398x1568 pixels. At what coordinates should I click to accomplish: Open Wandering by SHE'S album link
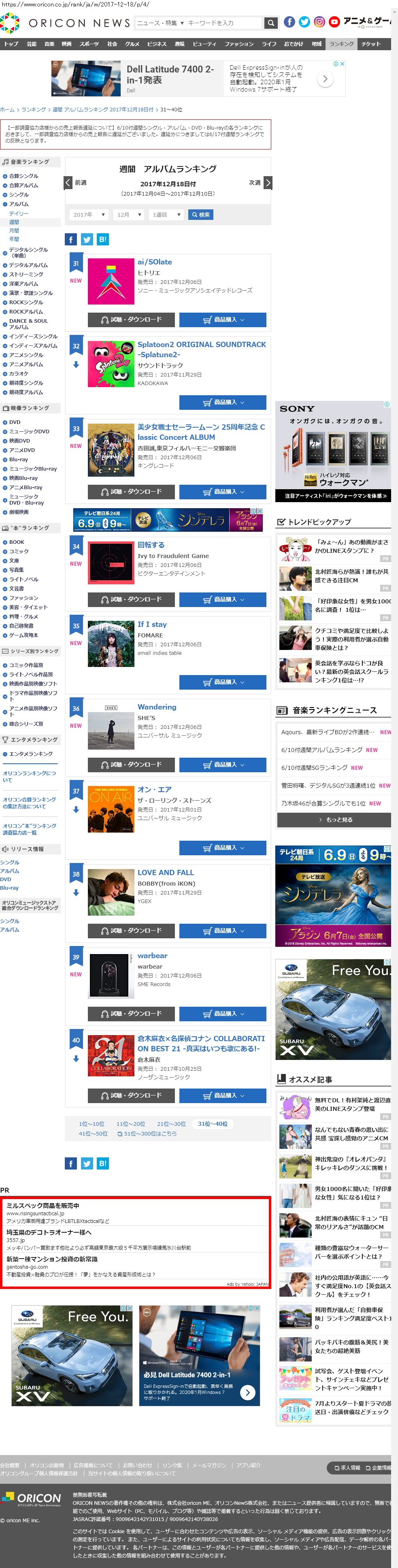156,707
